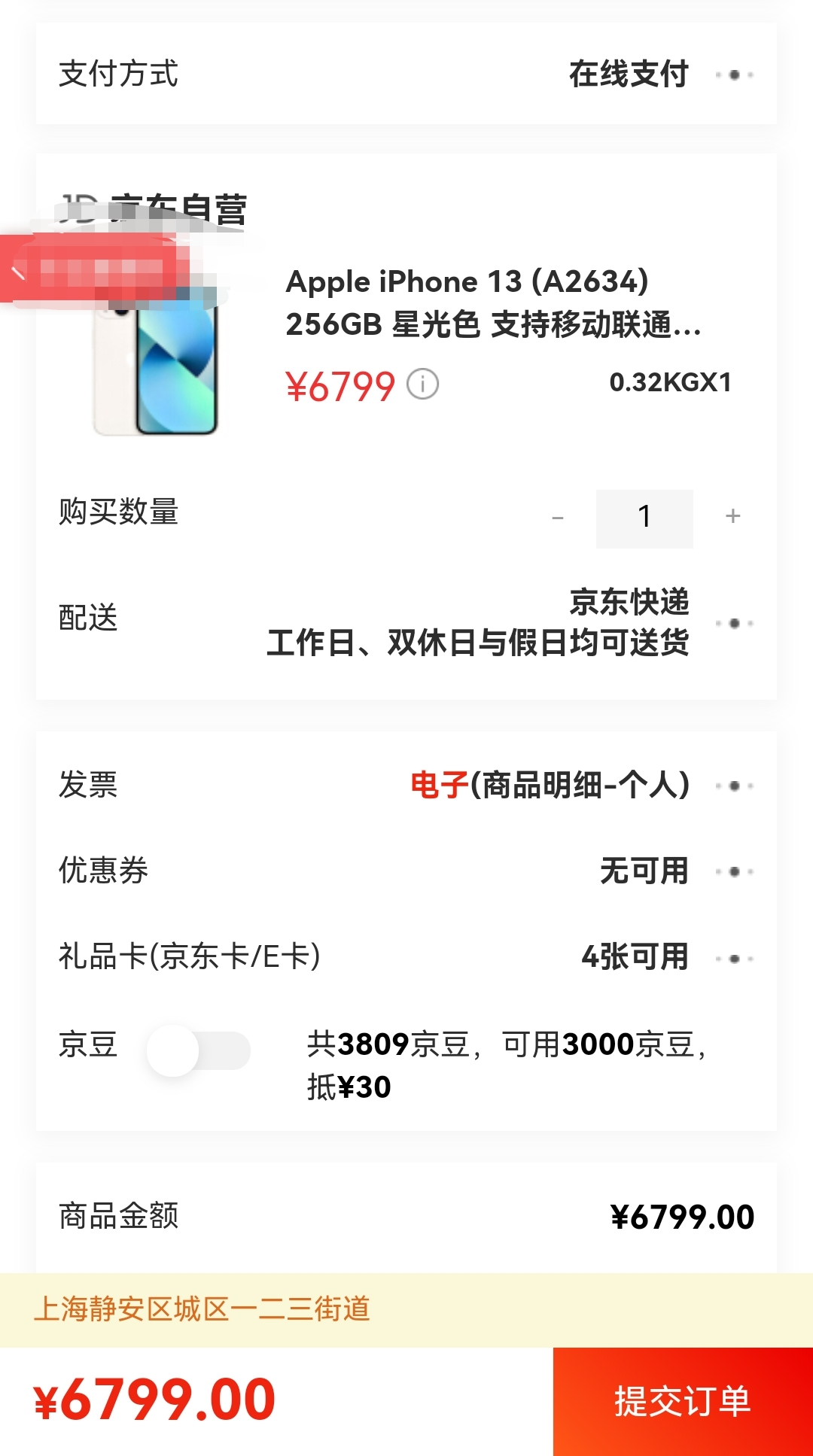The image size is (813, 1456).
Task: Tap 提交订单 to submit the order
Action: [x=682, y=1401]
